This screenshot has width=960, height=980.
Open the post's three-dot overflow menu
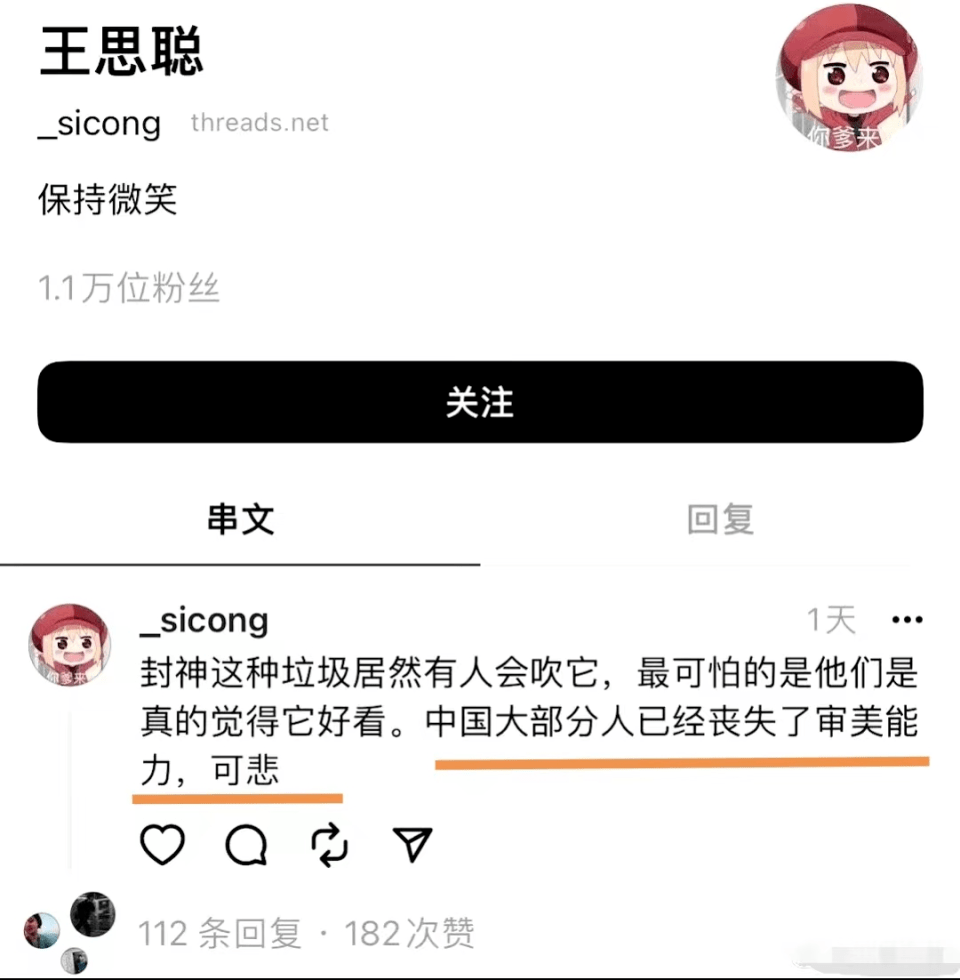click(906, 620)
